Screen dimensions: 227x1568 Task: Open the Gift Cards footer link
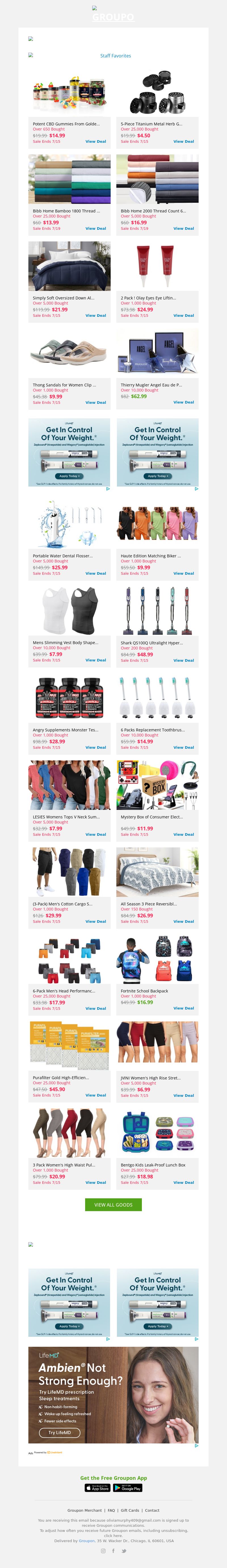tap(130, 1510)
